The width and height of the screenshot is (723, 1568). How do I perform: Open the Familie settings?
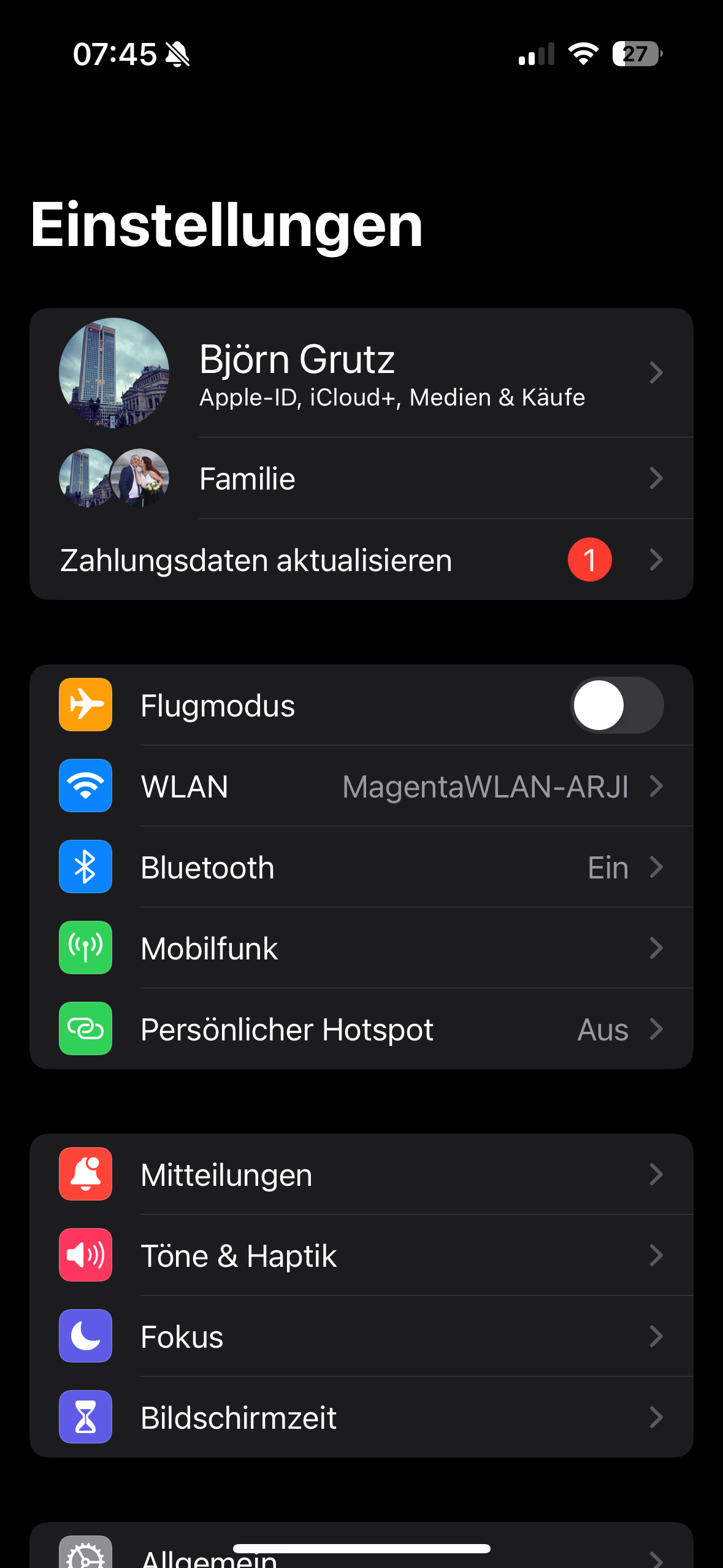[361, 478]
